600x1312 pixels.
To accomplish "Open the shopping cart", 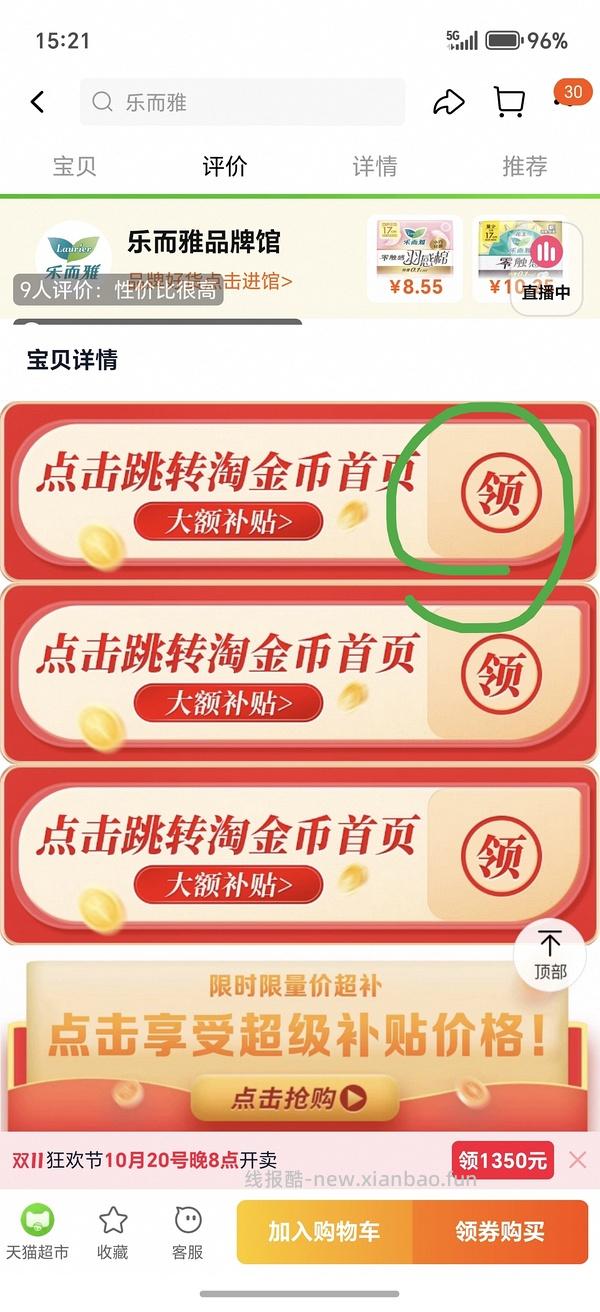I will pos(510,102).
